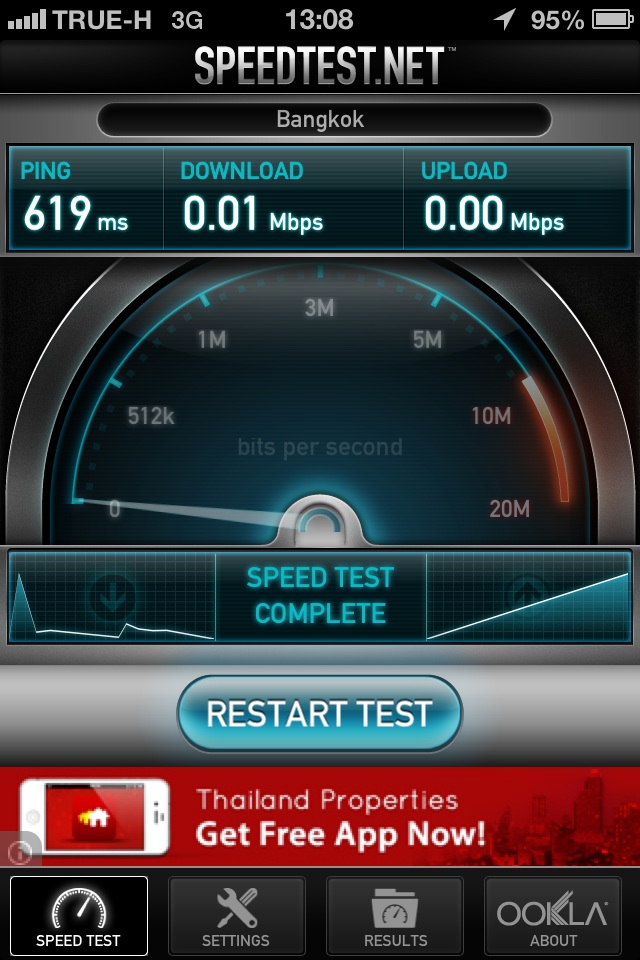This screenshot has width=640, height=960.
Task: Select the Speed Test tab
Action: [x=78, y=915]
